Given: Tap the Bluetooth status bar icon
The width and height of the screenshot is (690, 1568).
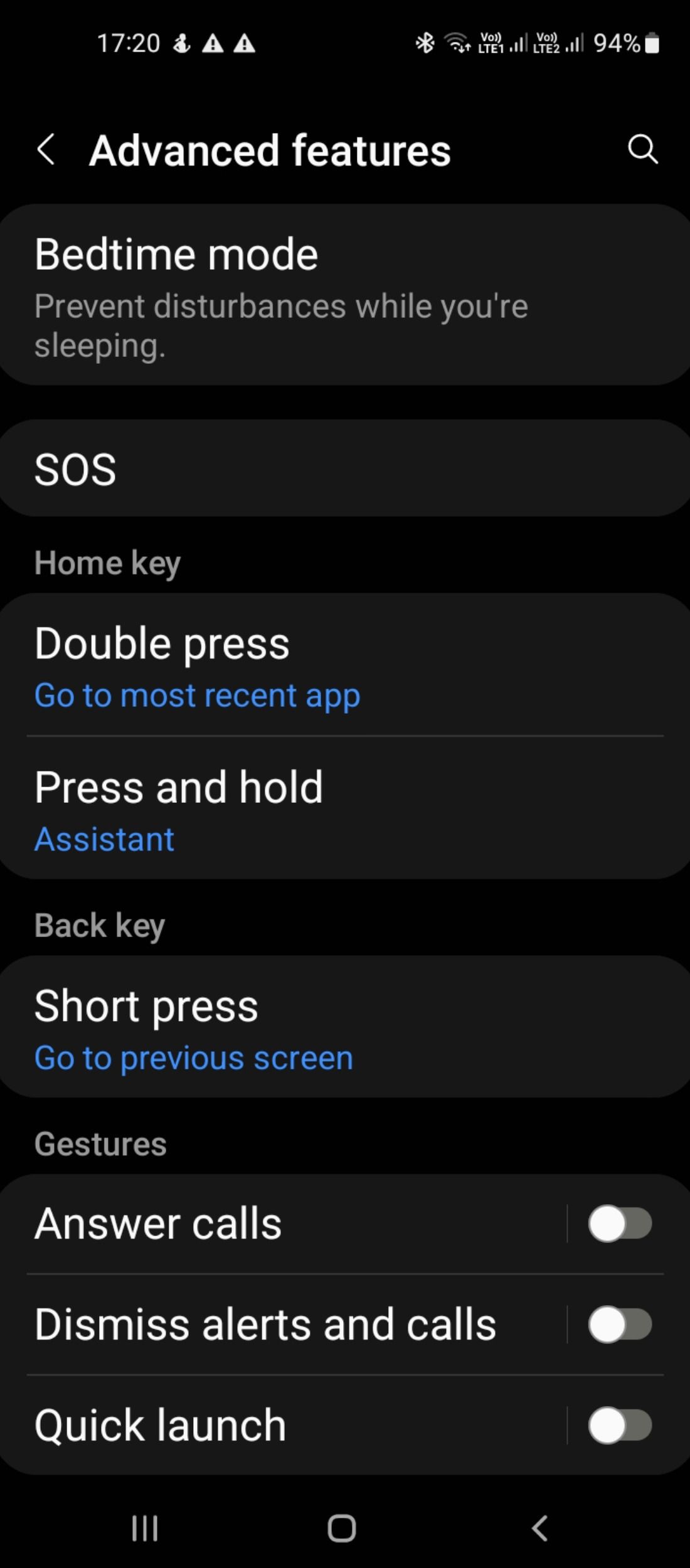Looking at the screenshot, I should pyautogui.click(x=424, y=43).
